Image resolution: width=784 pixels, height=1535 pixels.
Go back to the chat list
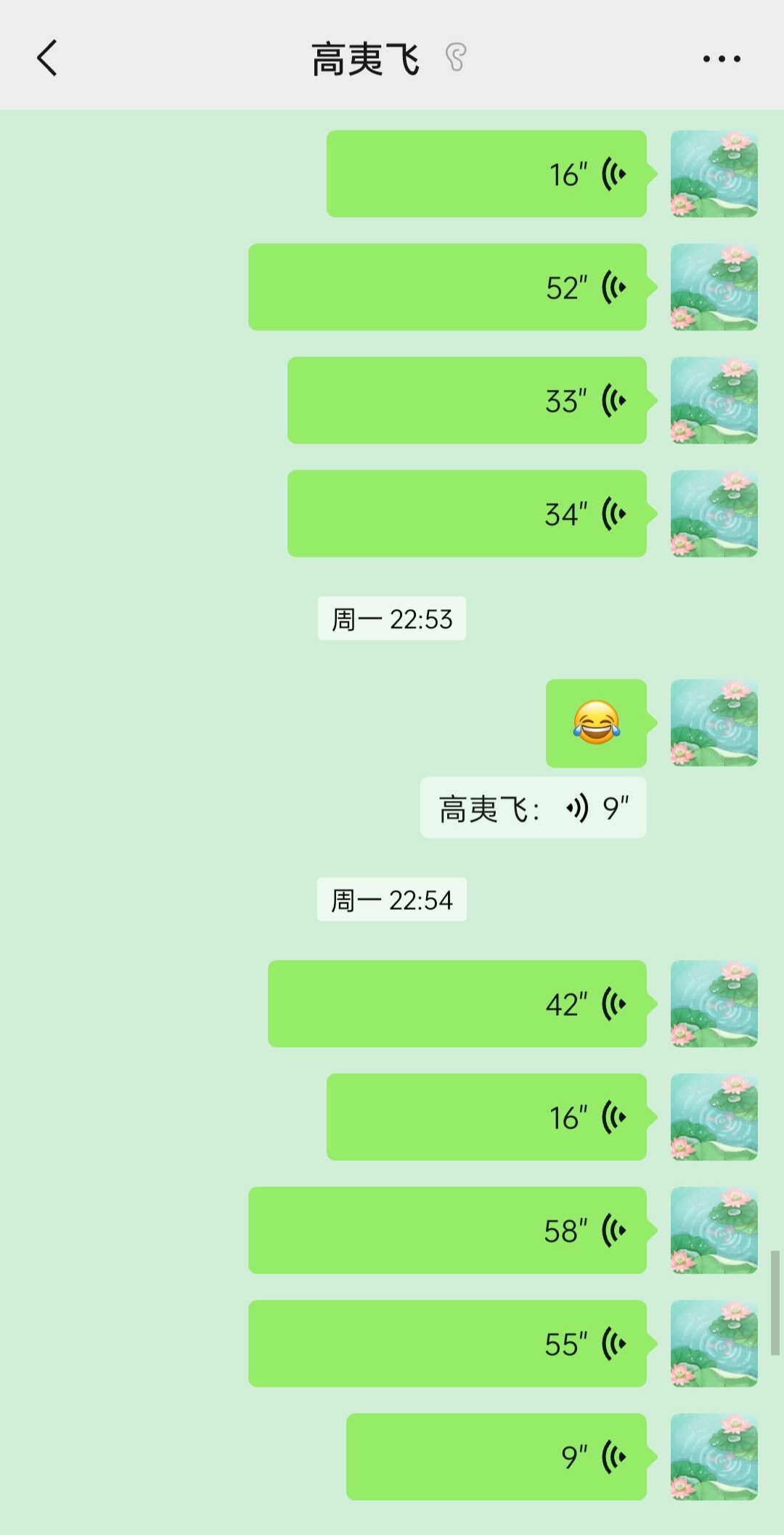pos(47,58)
